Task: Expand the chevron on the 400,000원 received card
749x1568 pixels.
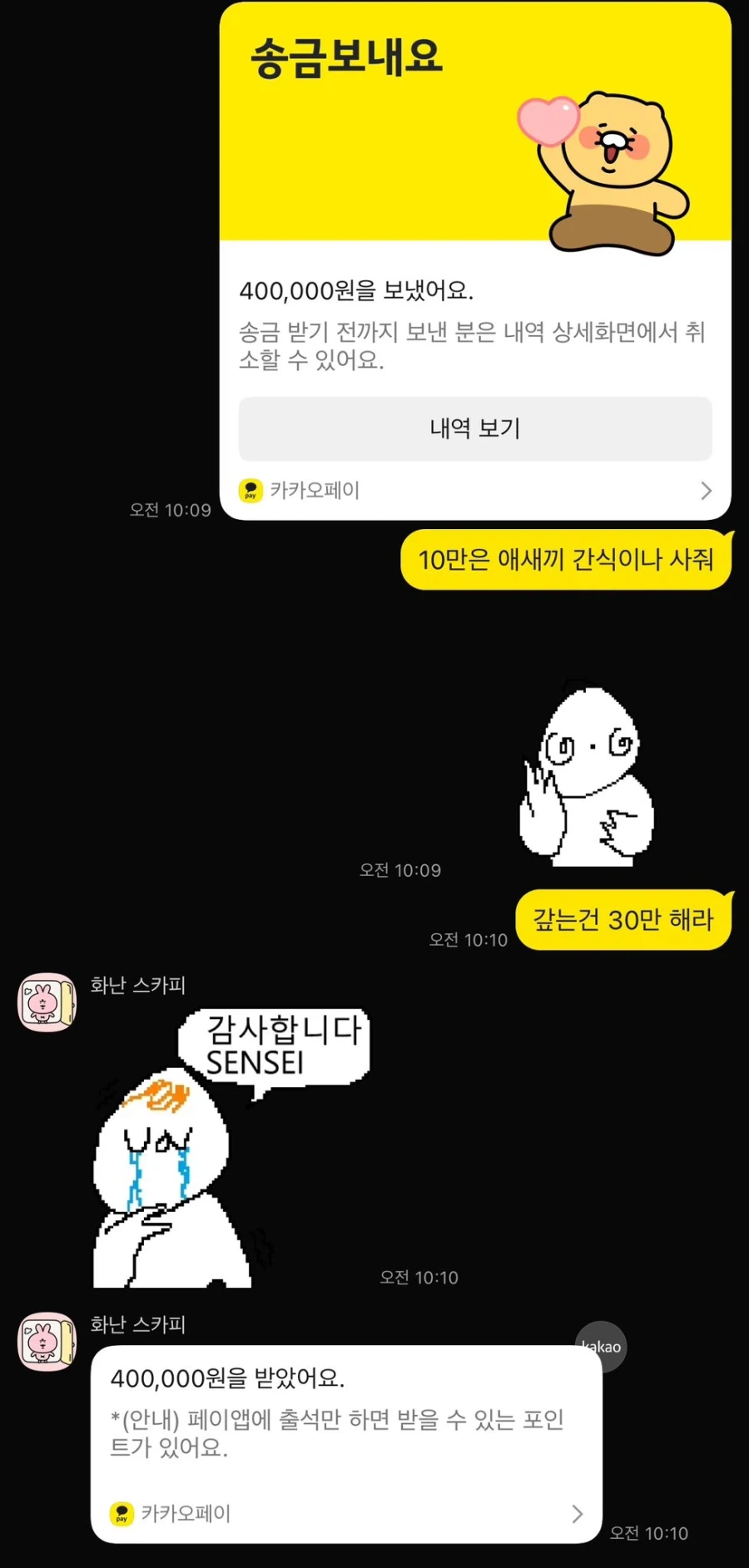Action: (577, 1514)
